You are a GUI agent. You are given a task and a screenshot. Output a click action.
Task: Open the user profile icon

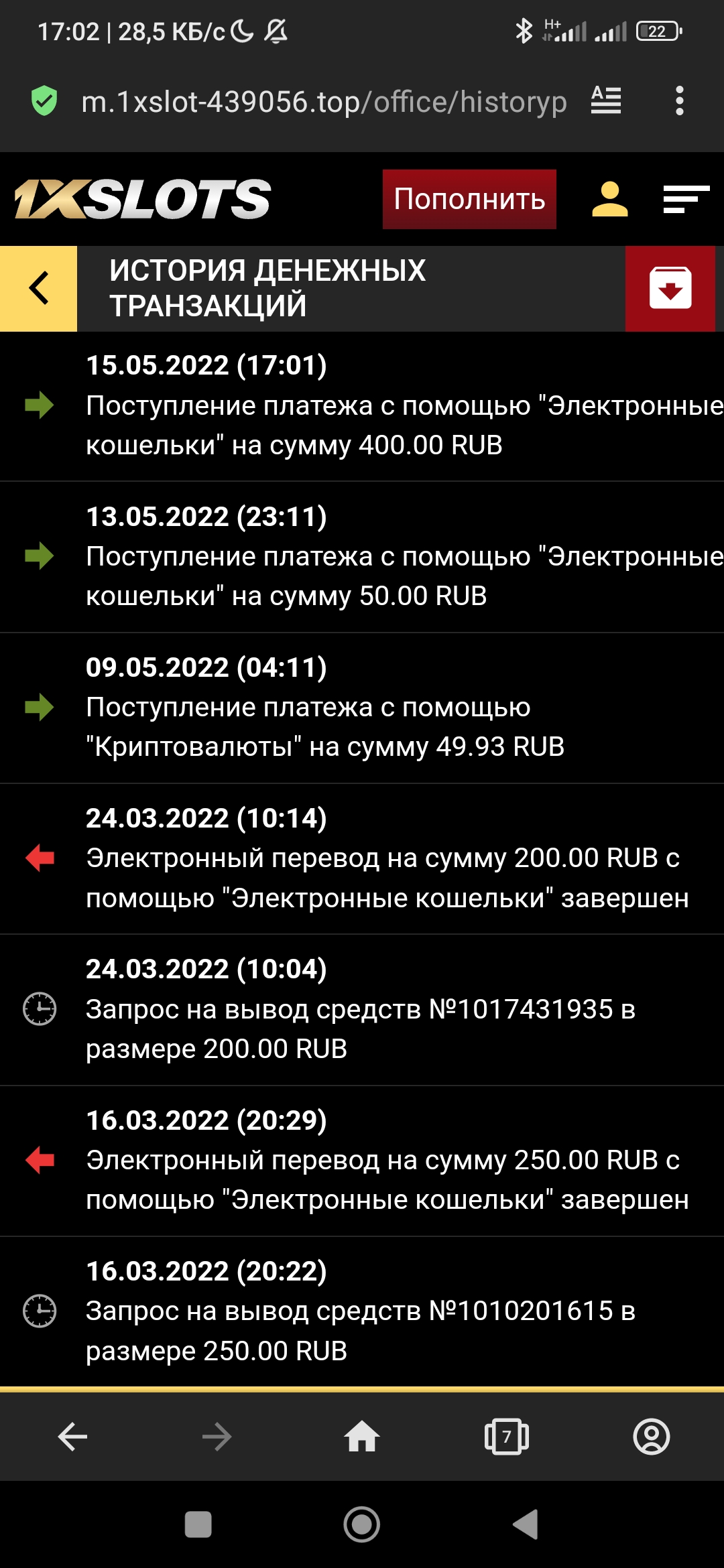click(609, 199)
